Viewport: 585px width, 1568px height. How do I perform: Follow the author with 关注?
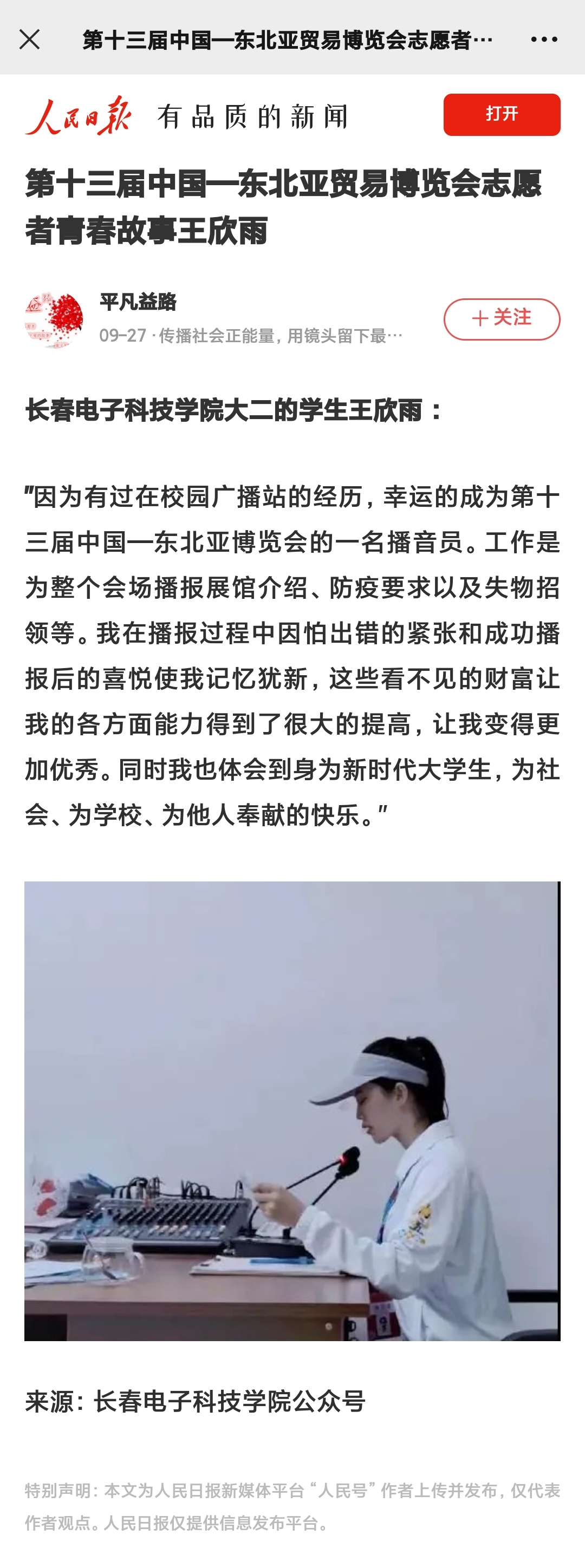click(x=501, y=319)
